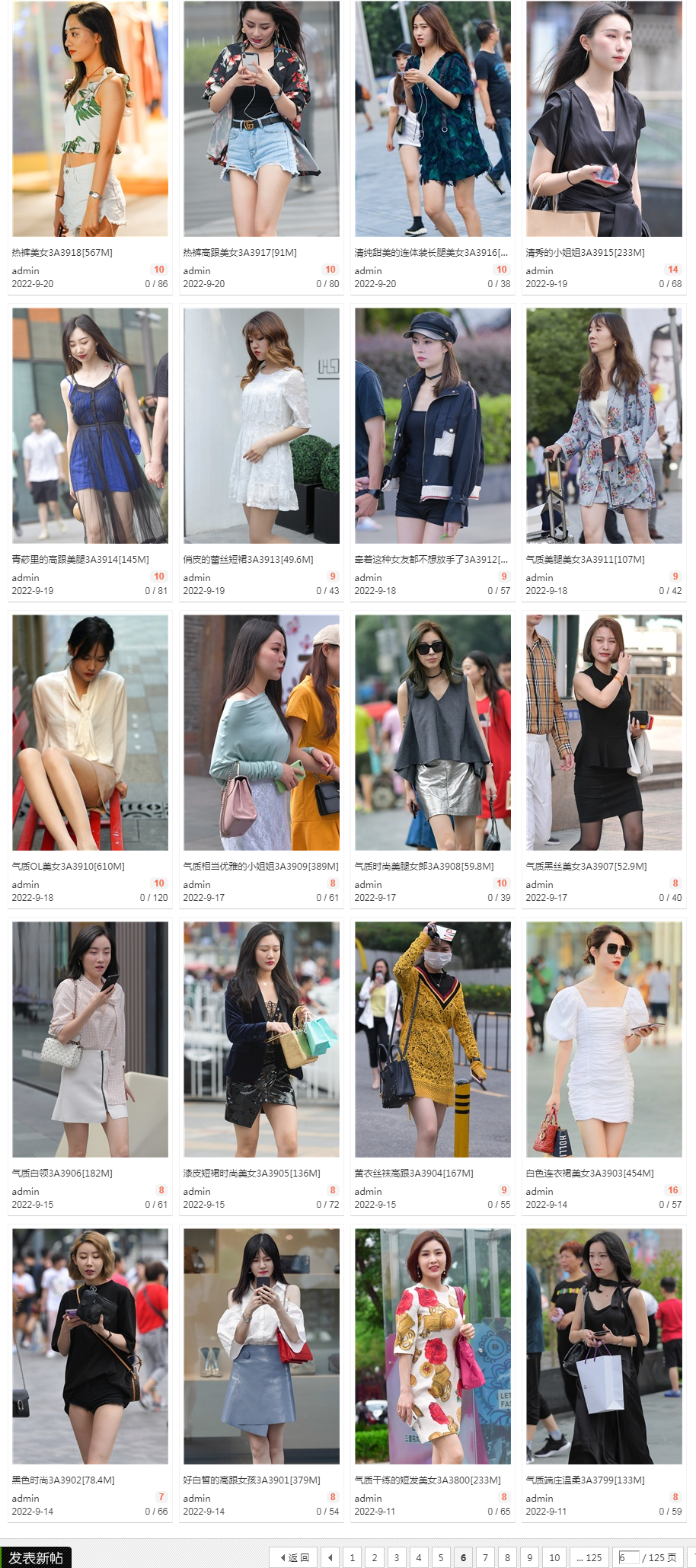This screenshot has height=1568, width=696.
Task: Open the 气质端庄温柔3A3799 thread thumbnail
Action: [x=604, y=1346]
